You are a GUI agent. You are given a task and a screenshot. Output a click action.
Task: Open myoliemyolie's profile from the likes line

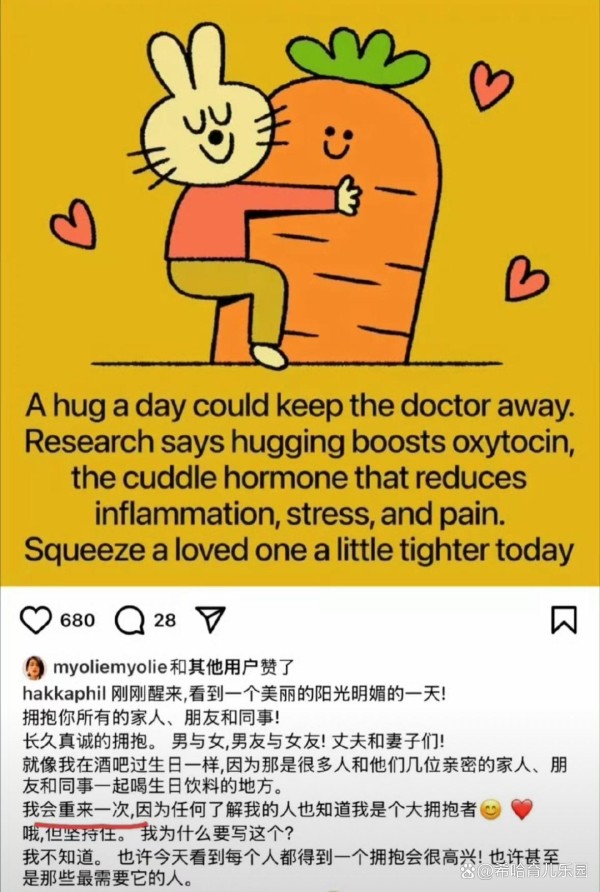coord(110,667)
